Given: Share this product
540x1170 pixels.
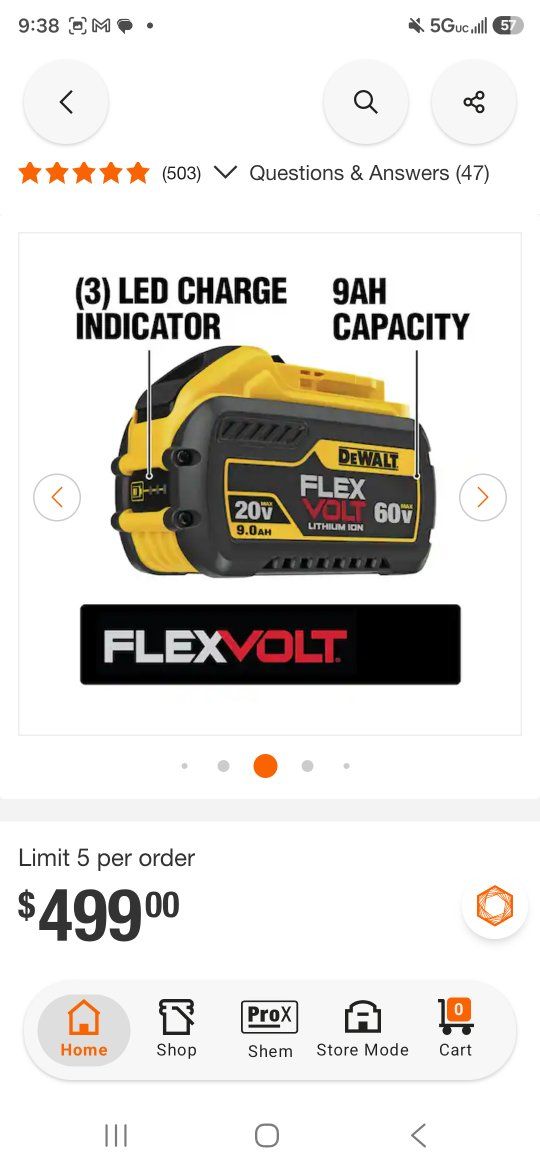Looking at the screenshot, I should (474, 101).
